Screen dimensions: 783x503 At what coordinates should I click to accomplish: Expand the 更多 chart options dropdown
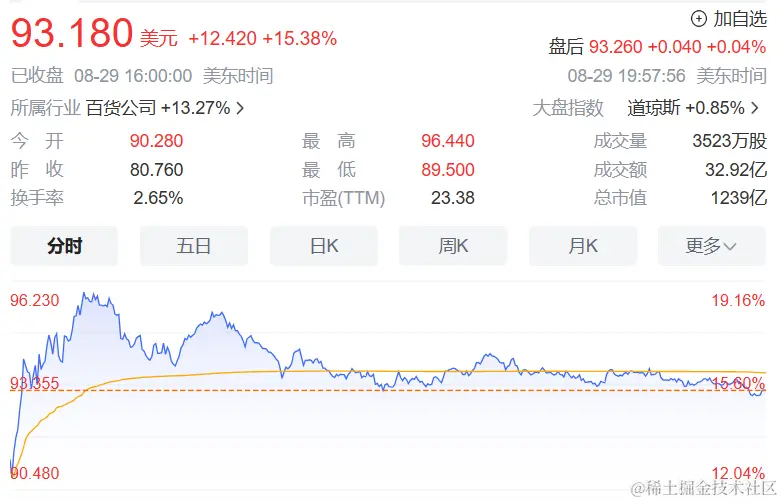point(712,246)
